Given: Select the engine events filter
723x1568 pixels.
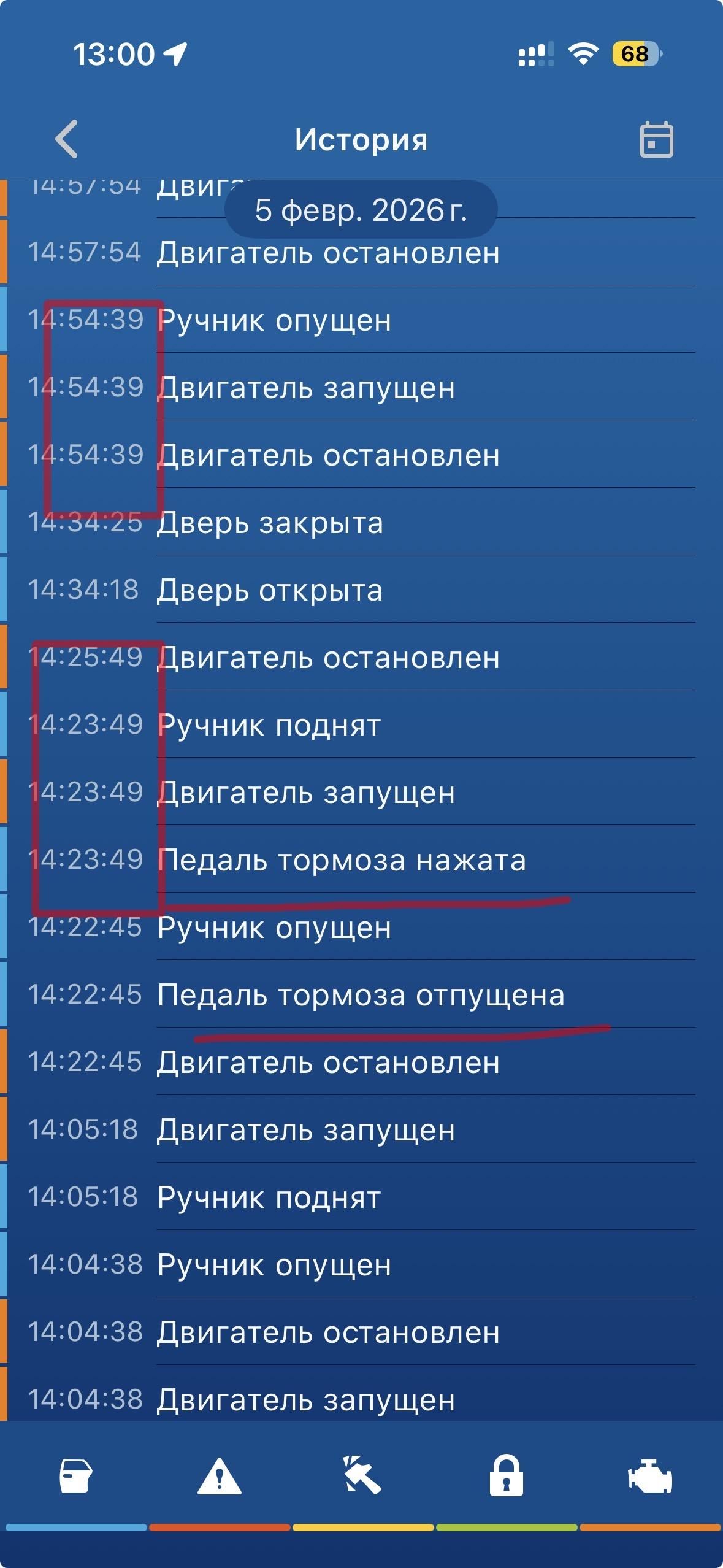Looking at the screenshot, I should click(x=650, y=1476).
